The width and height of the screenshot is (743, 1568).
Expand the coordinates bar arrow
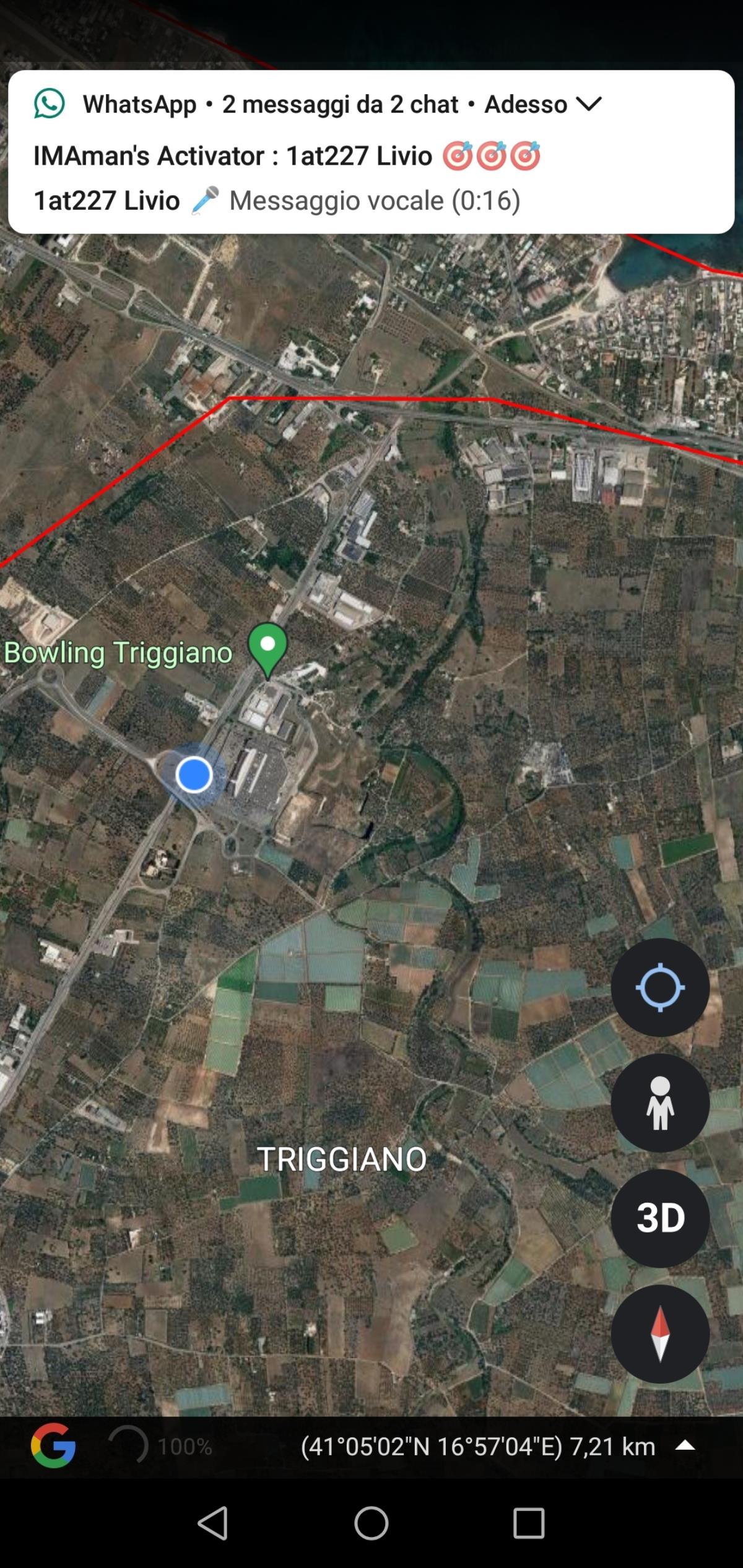[685, 1447]
